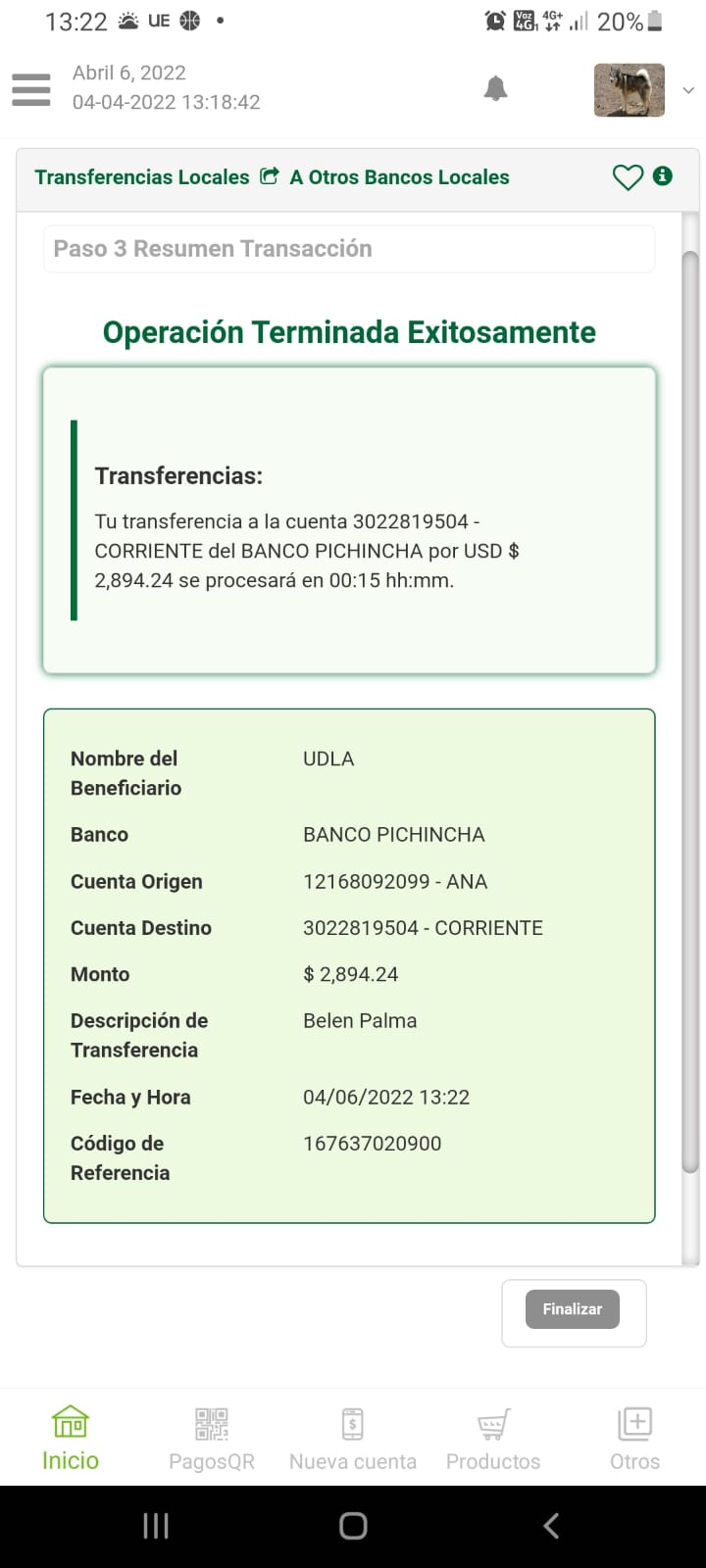The image size is (706, 1568).
Task: Expand the profile picture dropdown
Action: [x=687, y=90]
